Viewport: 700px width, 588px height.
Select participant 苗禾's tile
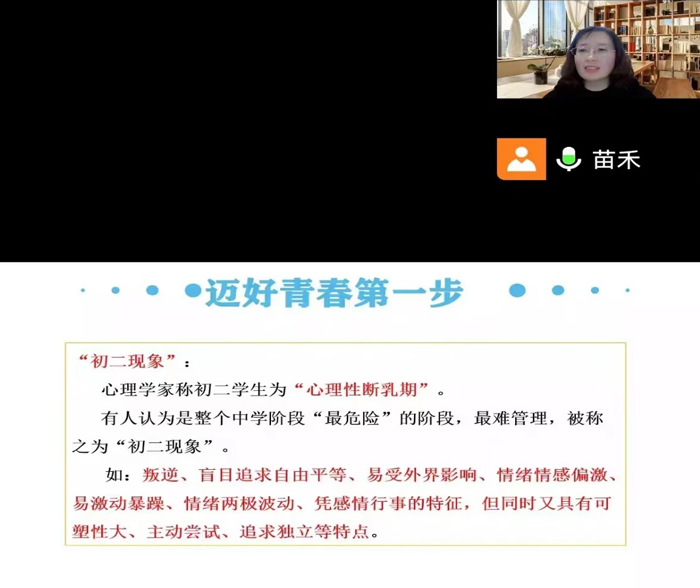pyautogui.click(x=570, y=159)
